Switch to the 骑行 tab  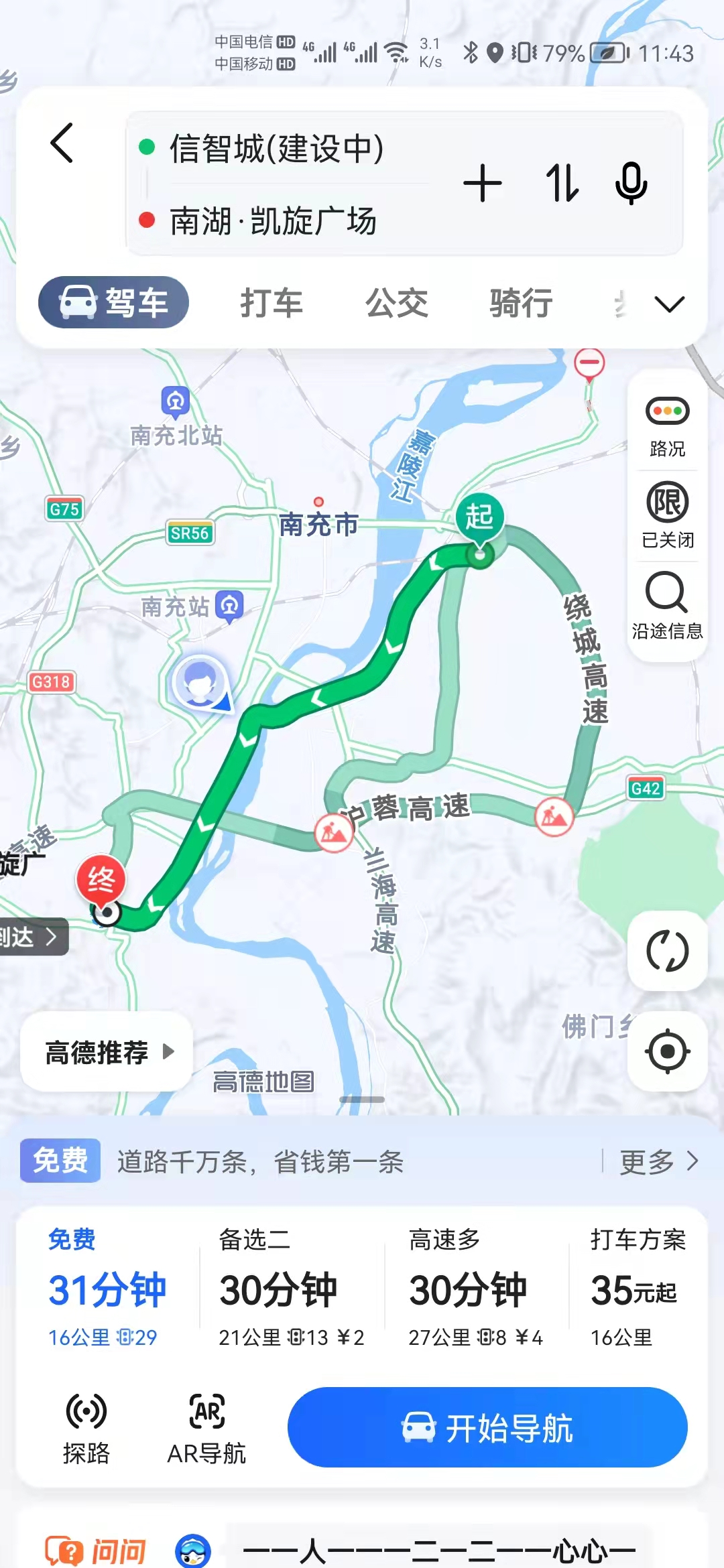[x=521, y=303]
